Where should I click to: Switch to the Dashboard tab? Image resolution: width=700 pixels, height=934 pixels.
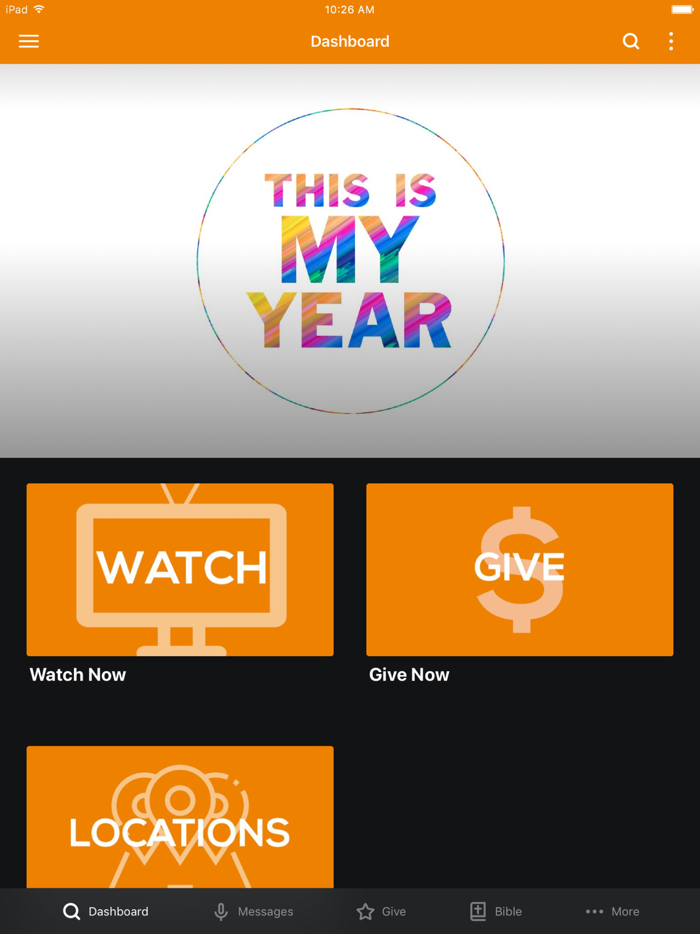pos(106,911)
